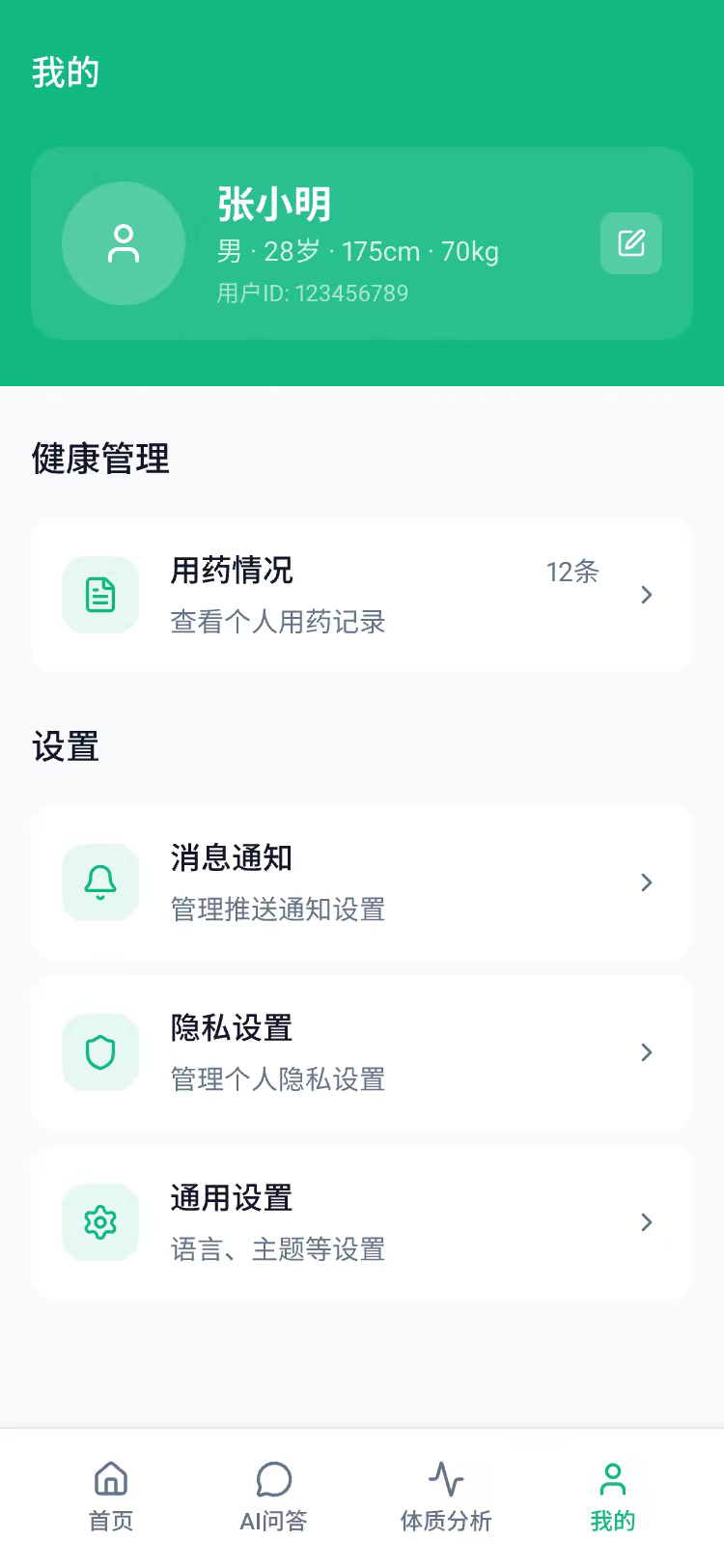This screenshot has width=724, height=1568.
Task: Open 用药情况 medication records
Action: click(362, 595)
